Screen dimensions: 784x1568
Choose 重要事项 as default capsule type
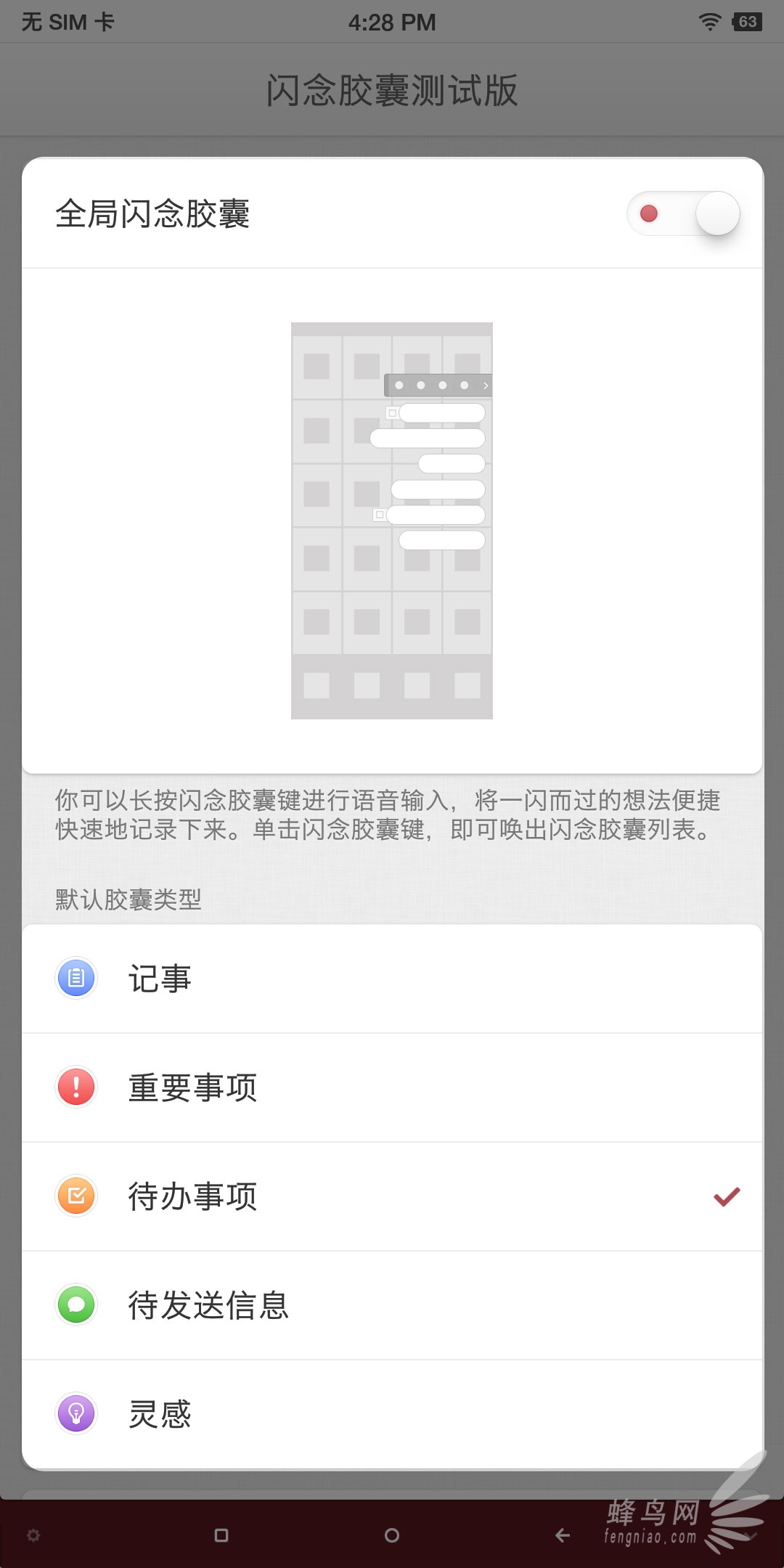tap(392, 1087)
